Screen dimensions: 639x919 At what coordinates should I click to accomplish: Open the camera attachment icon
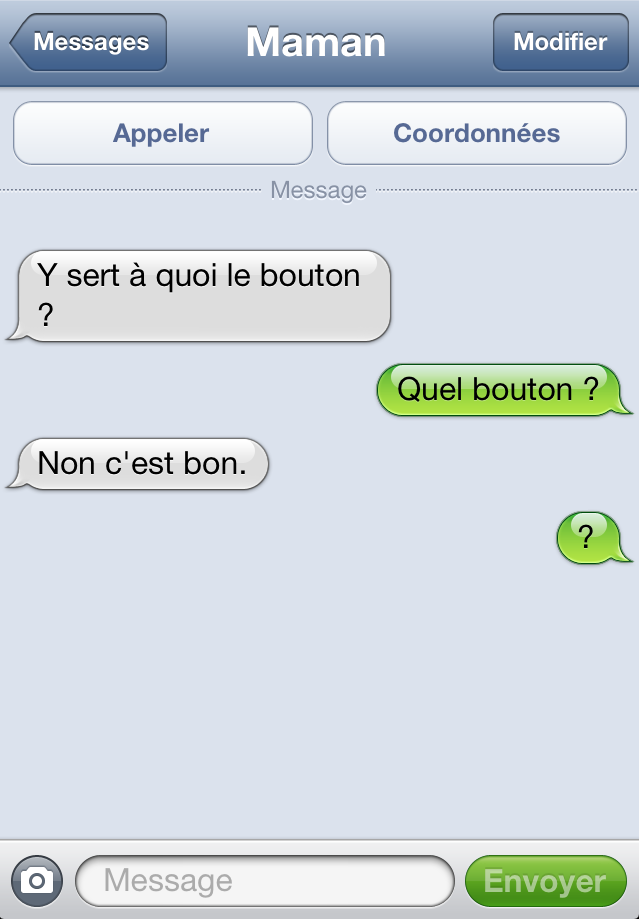point(37,880)
